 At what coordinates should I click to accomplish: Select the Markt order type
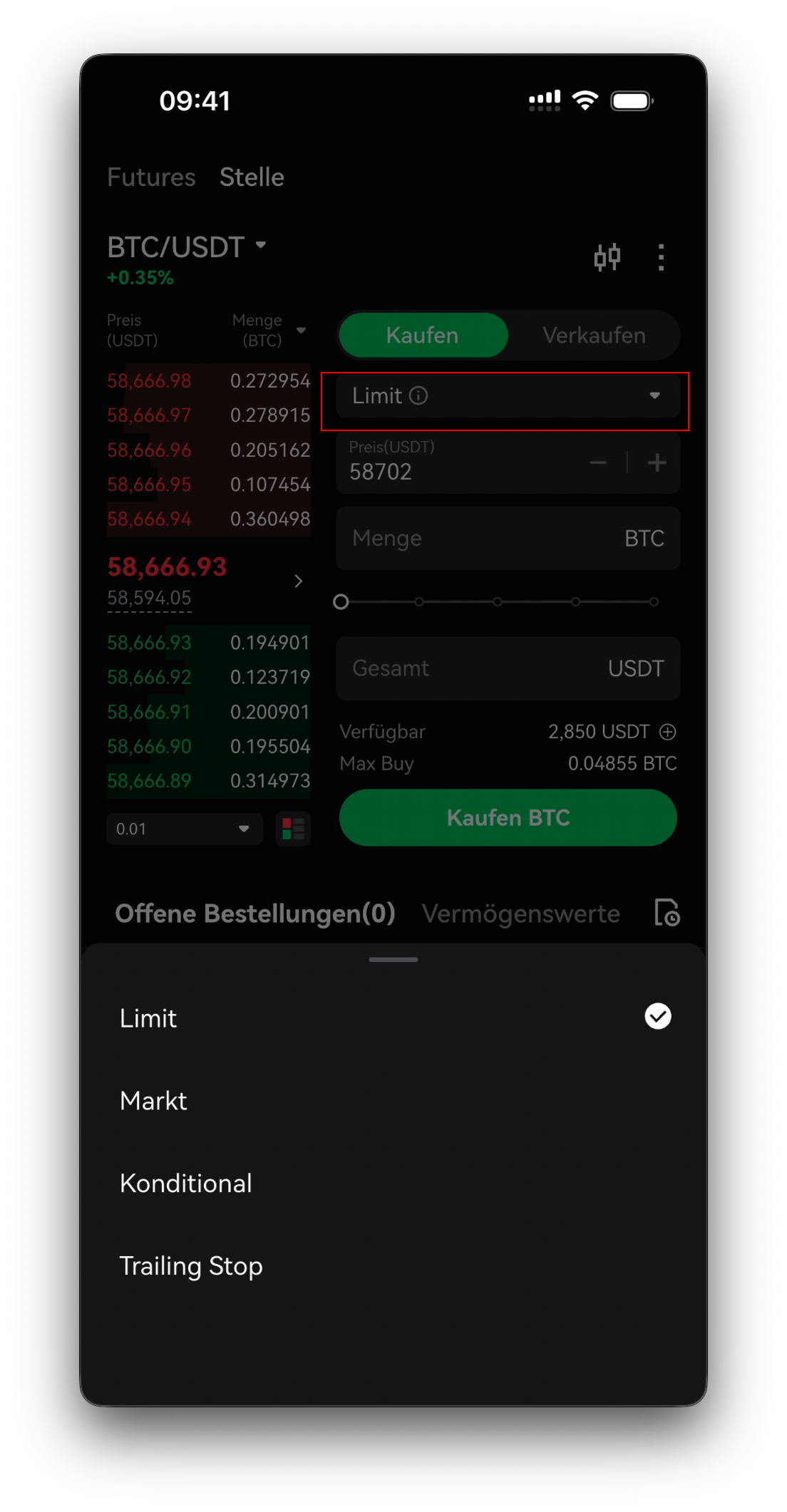click(393, 1101)
